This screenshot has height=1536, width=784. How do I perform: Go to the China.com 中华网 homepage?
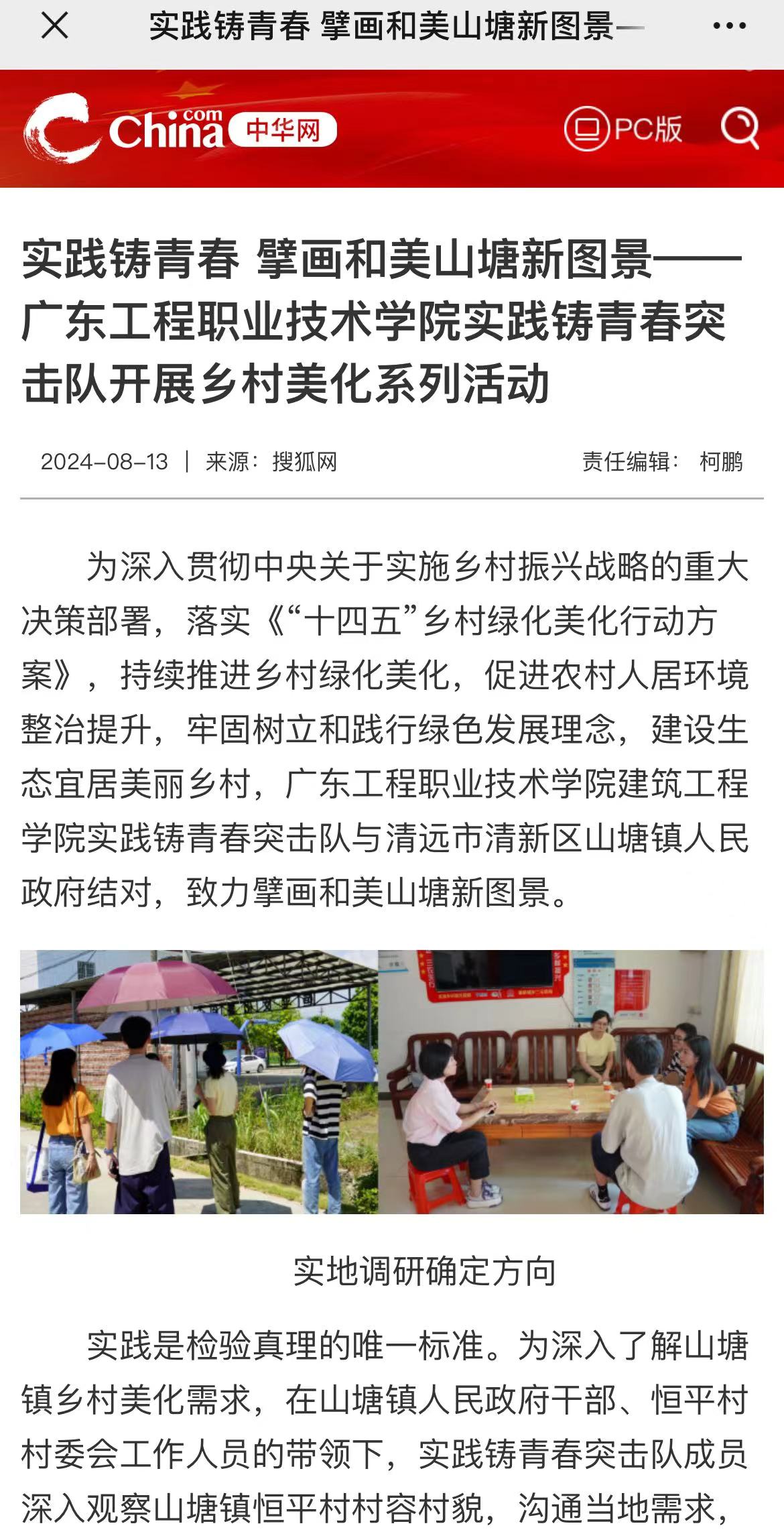click(180, 129)
